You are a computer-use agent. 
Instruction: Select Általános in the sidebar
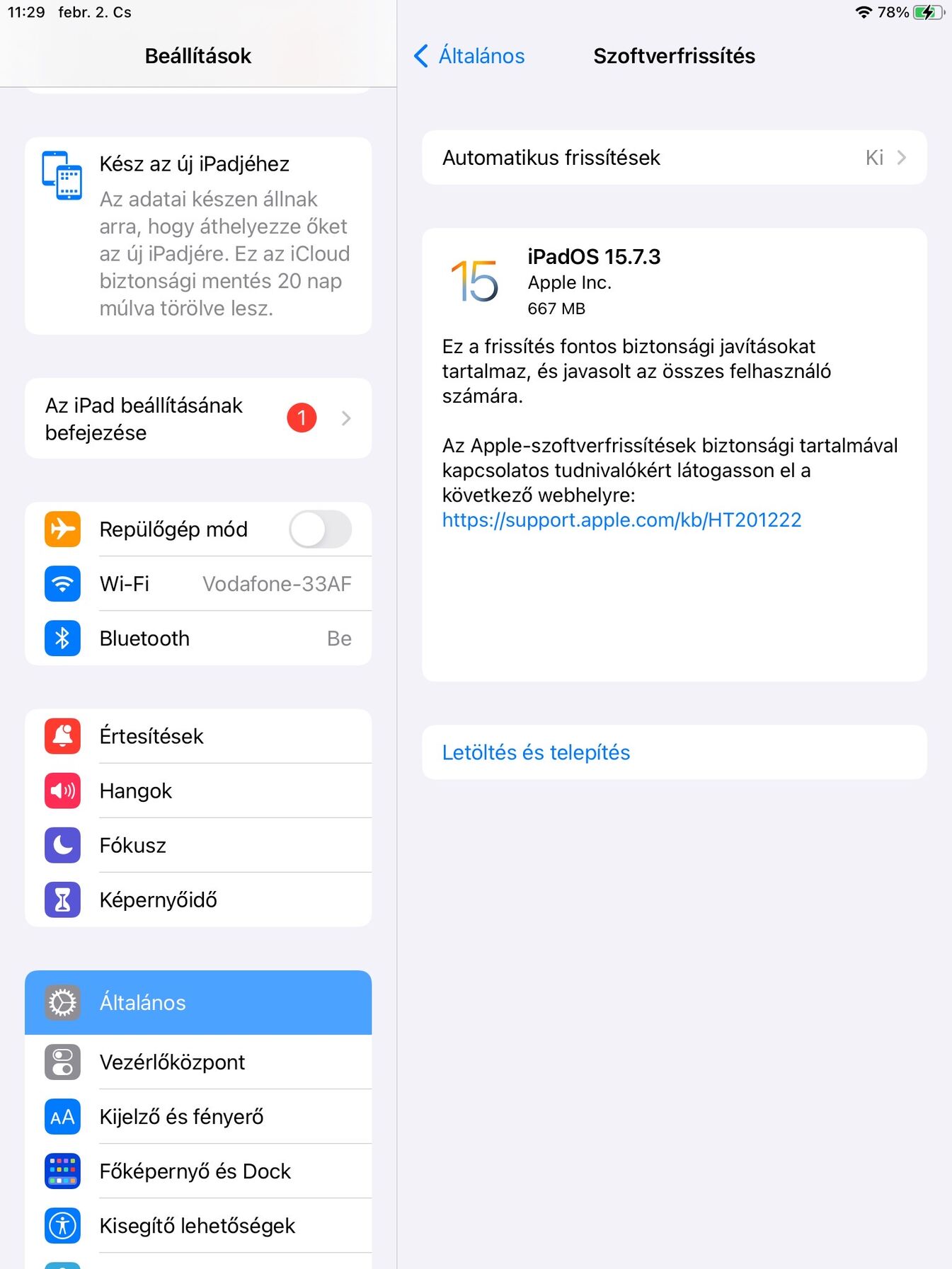(x=198, y=1003)
